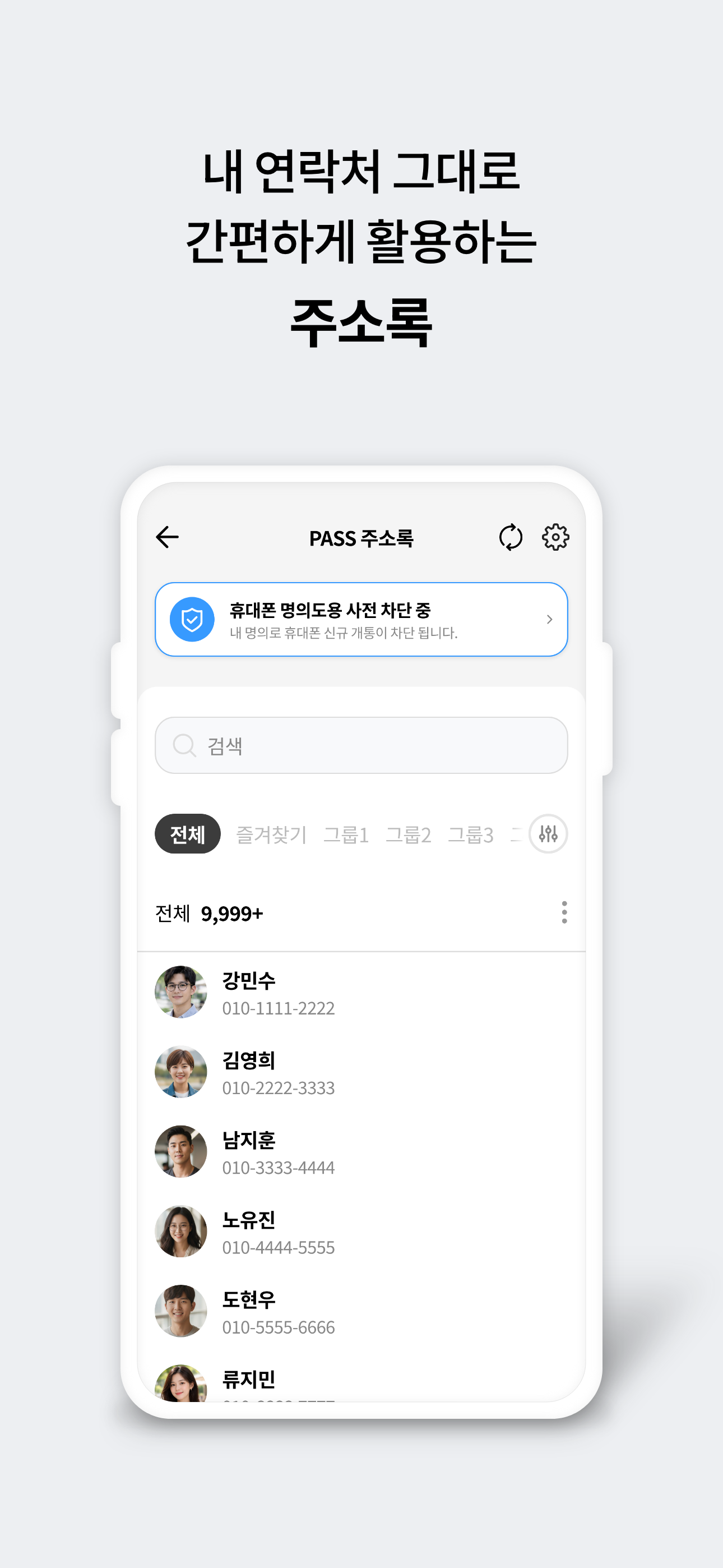Tap the blue shield icon in the banner

pyautogui.click(x=192, y=619)
